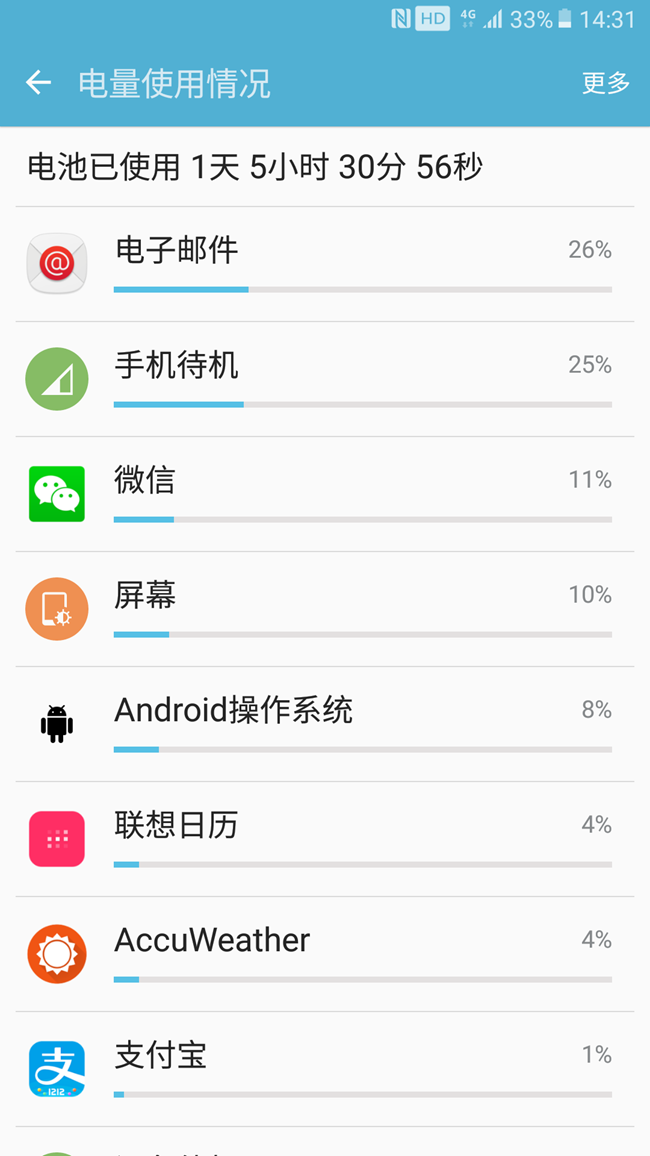Tap Android操作系统 row
Viewport: 650px width, 1156px height.
coord(325,724)
